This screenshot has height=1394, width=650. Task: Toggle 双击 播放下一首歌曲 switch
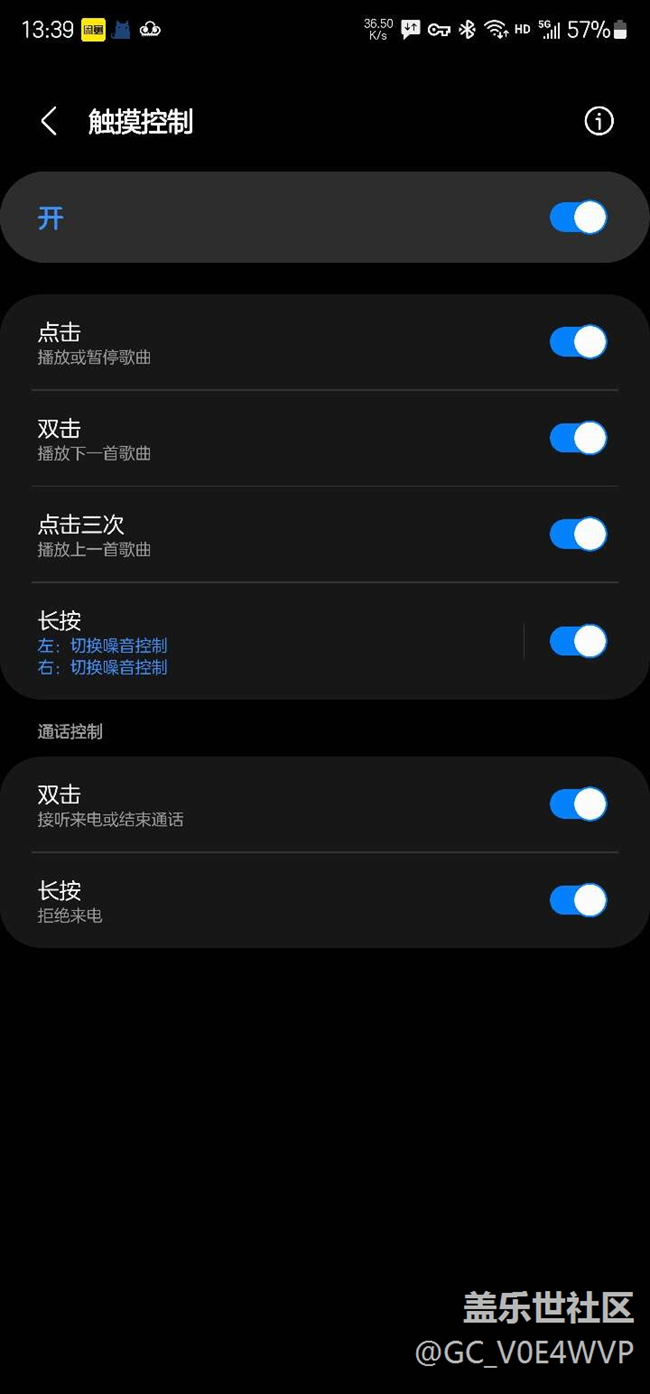[578, 438]
